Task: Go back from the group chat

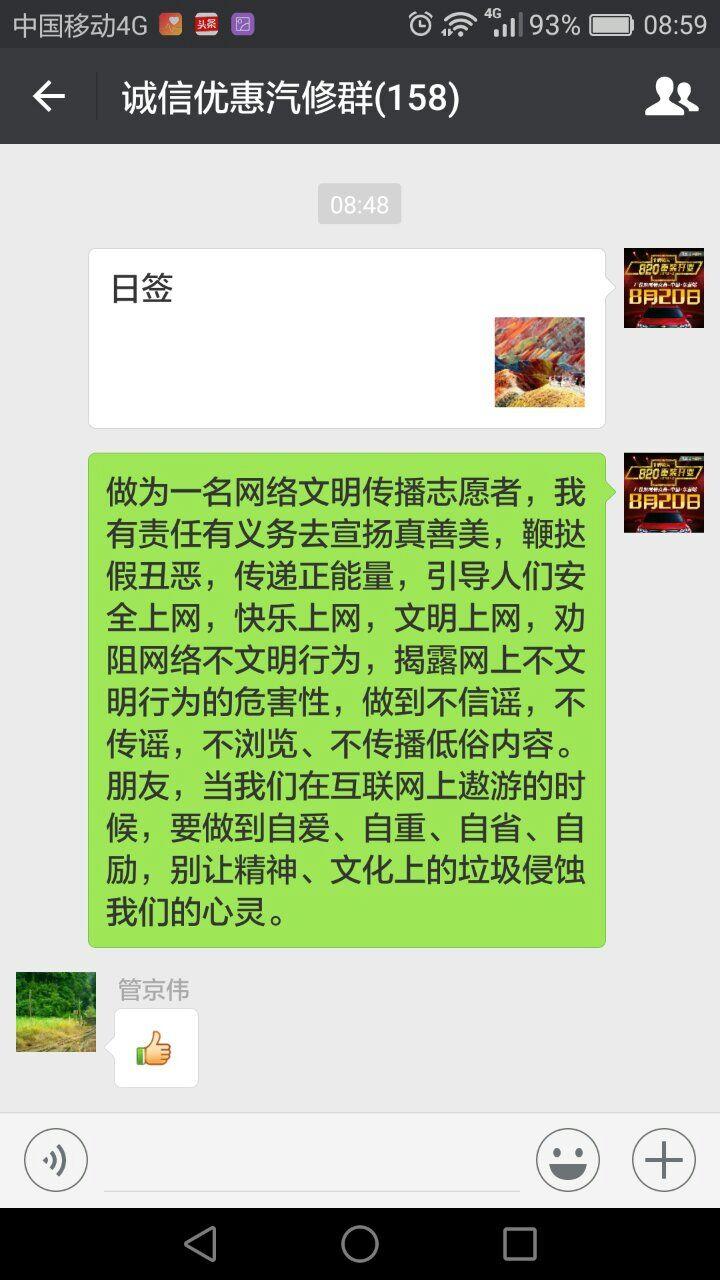Action: (x=48, y=97)
